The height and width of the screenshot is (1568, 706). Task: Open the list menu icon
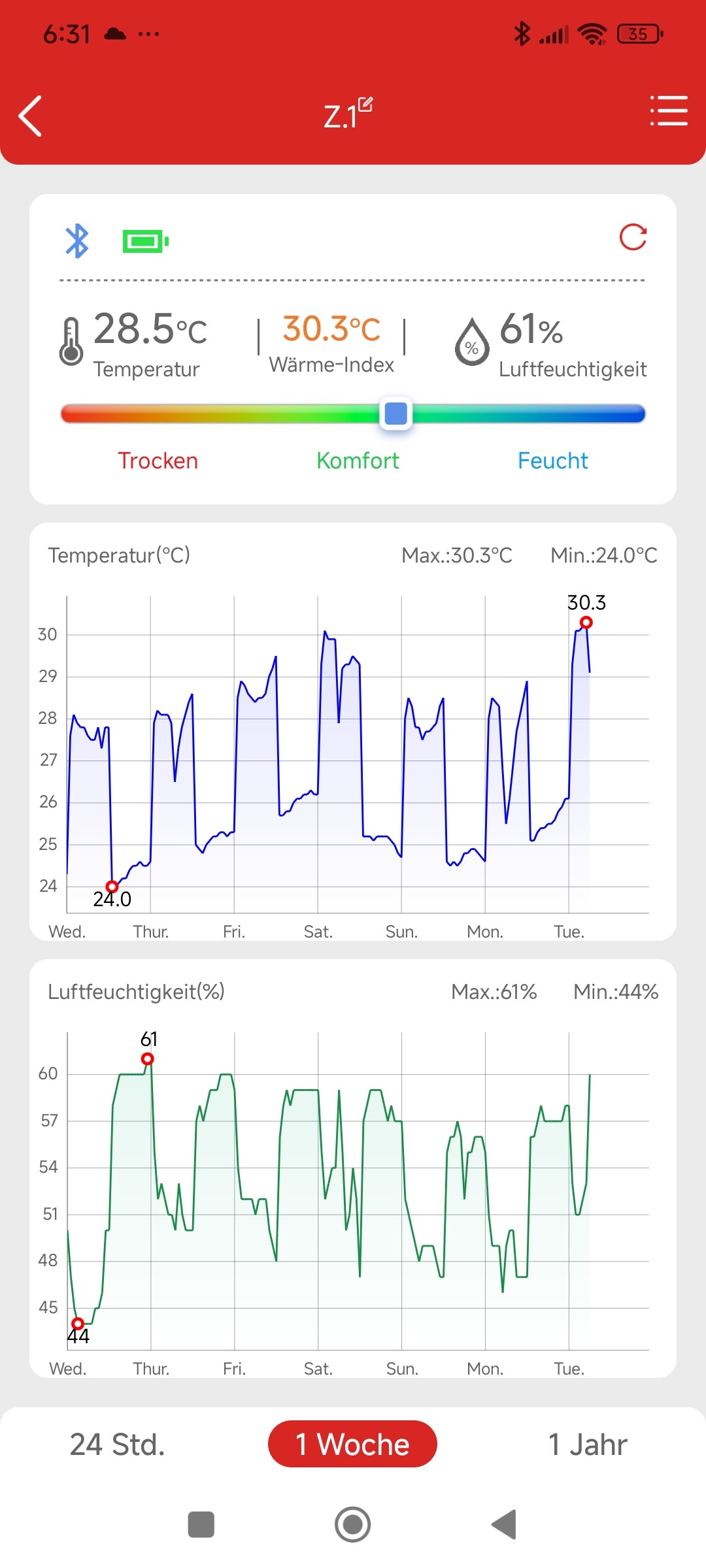click(668, 110)
